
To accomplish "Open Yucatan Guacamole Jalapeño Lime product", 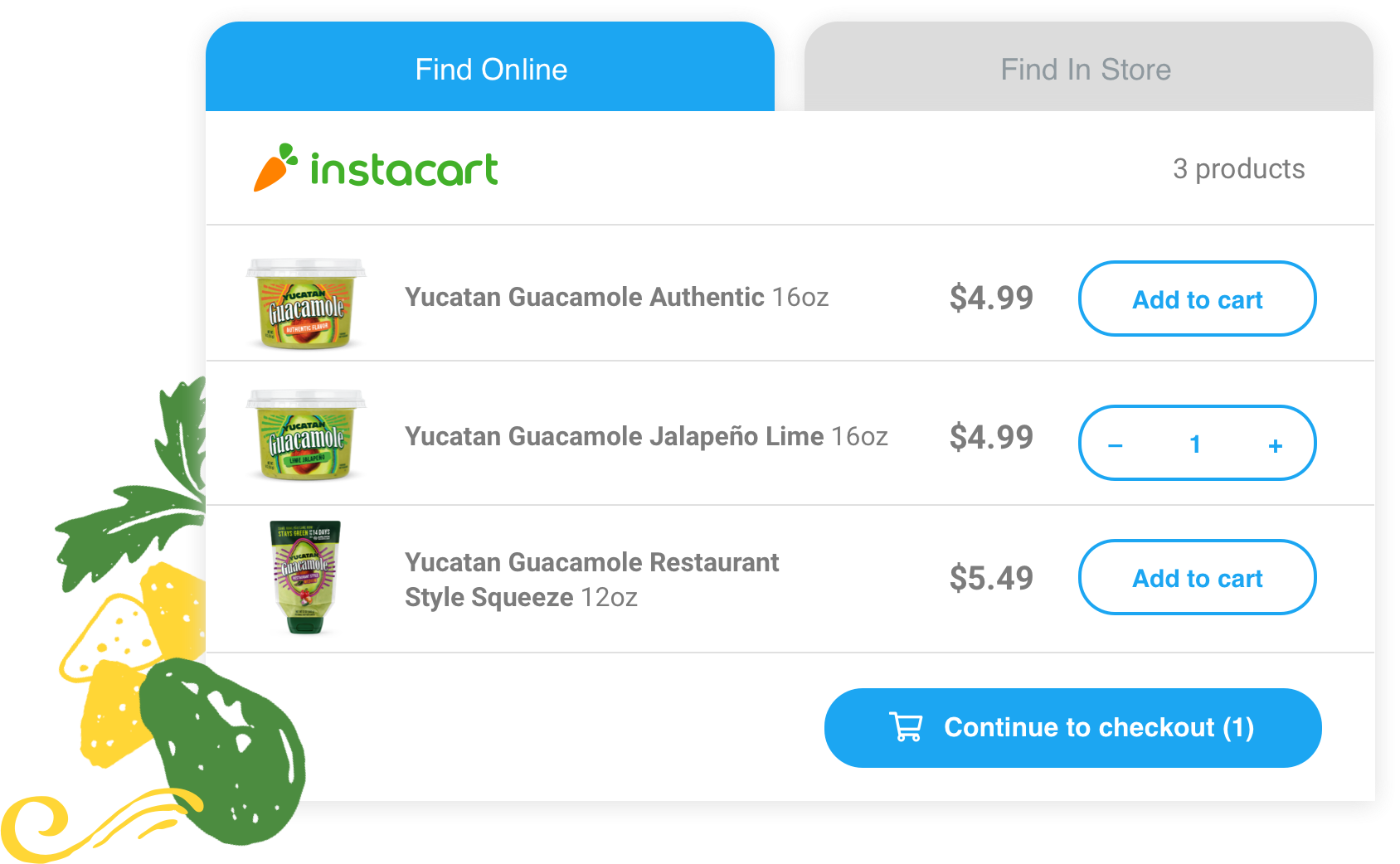I will click(645, 436).
